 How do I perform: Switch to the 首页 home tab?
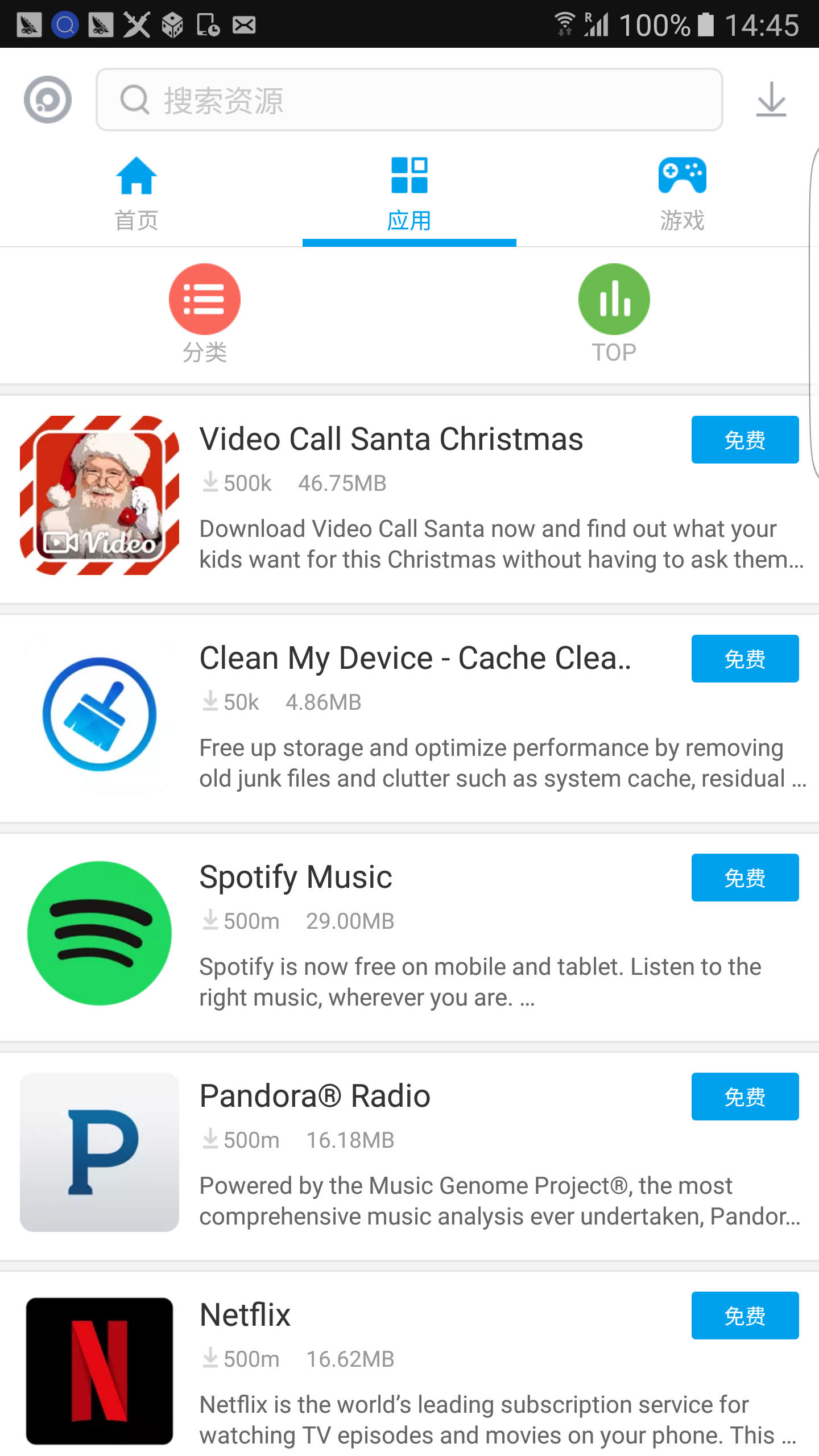tap(136, 193)
